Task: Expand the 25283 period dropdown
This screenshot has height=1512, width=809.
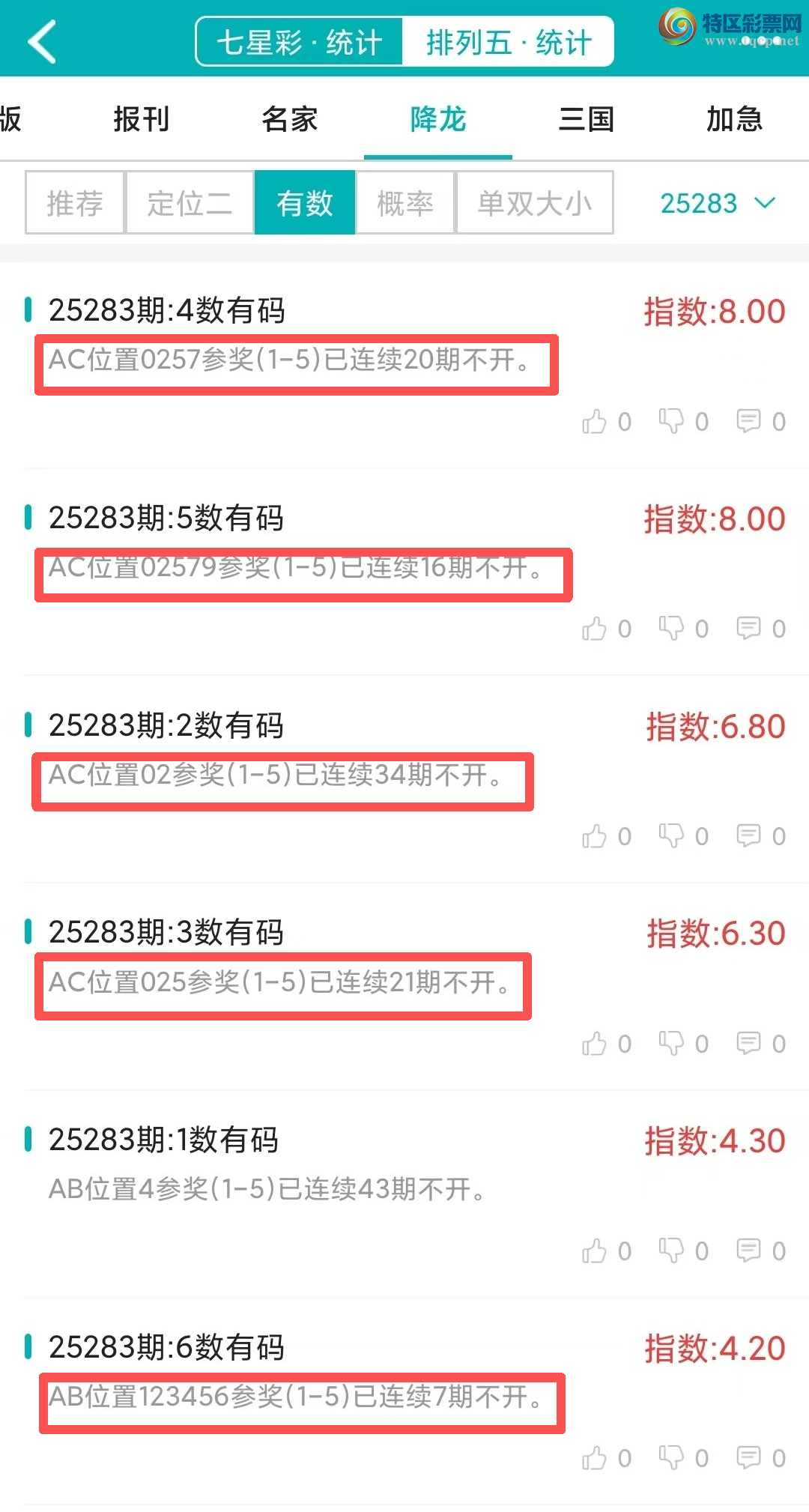Action: coord(717,203)
